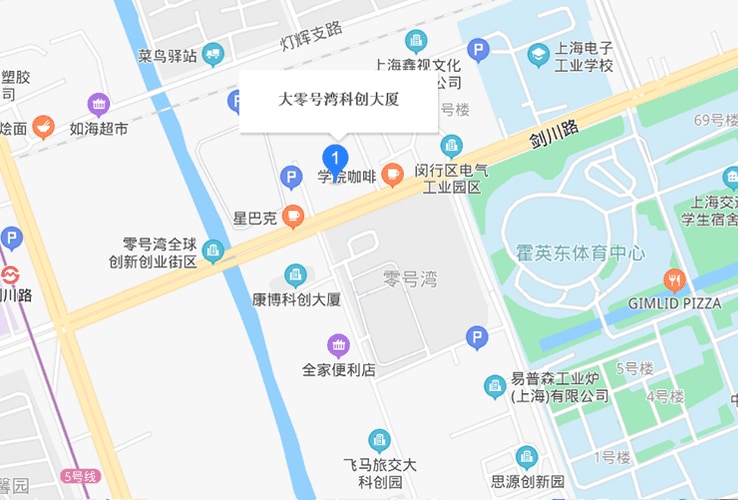Select the 全家便利店 store marker

(339, 346)
